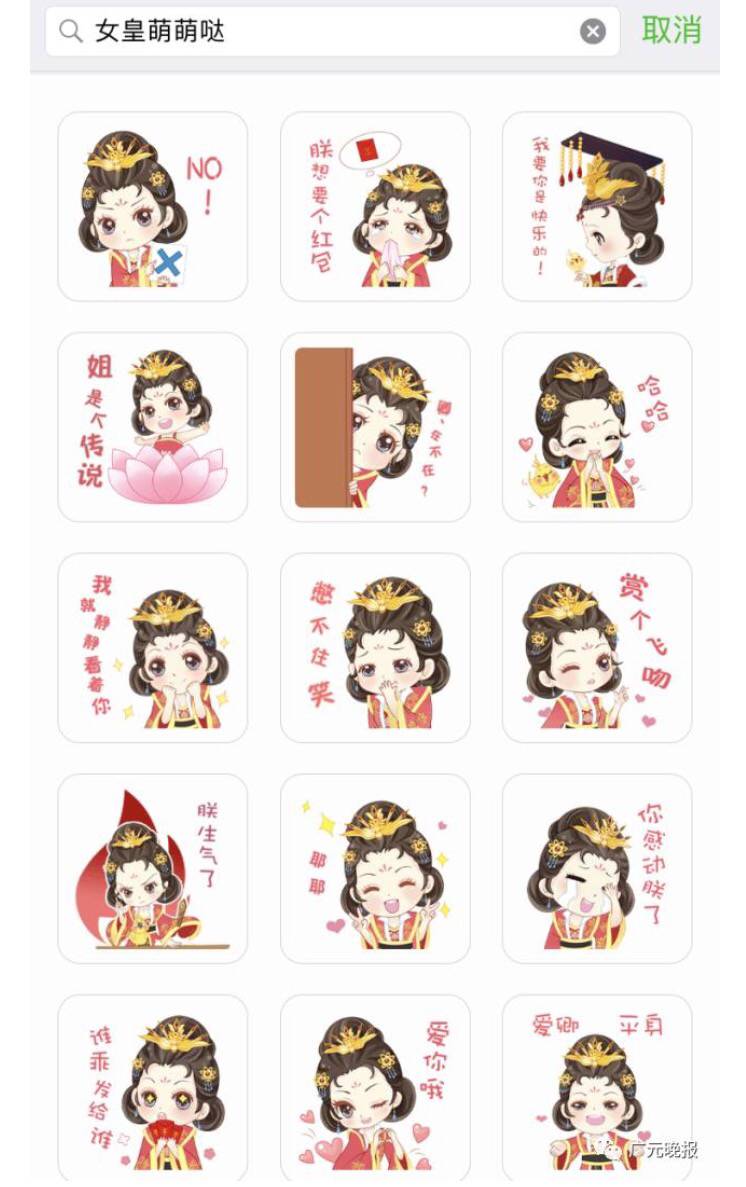Choose the 朕生气了 flame sticker
This screenshot has height=1187, width=746.
click(x=152, y=868)
